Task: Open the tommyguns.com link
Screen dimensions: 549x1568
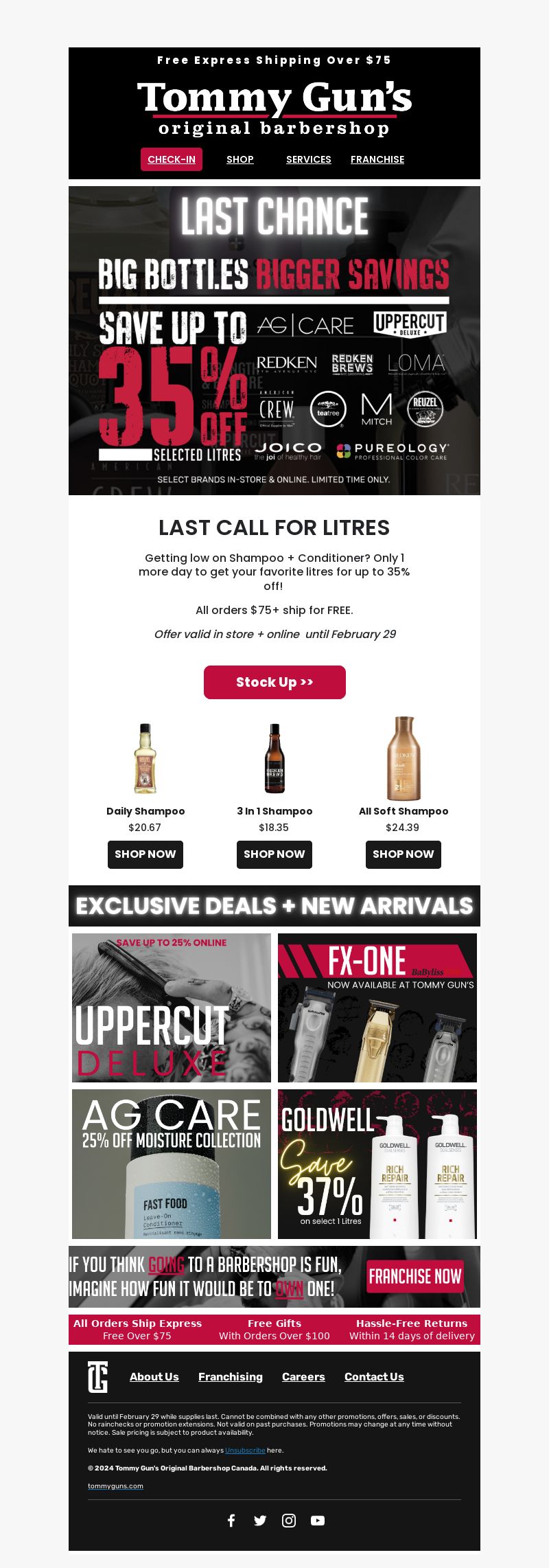Action: (x=115, y=1486)
